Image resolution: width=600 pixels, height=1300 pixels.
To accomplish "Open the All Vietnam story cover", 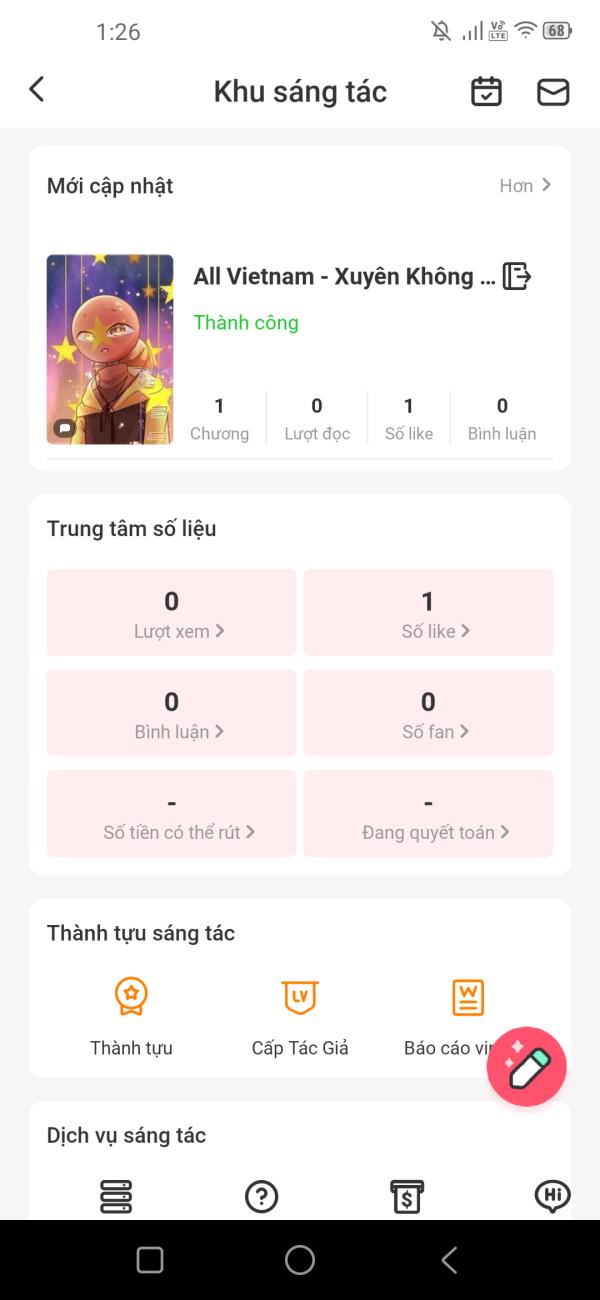I will coord(110,349).
